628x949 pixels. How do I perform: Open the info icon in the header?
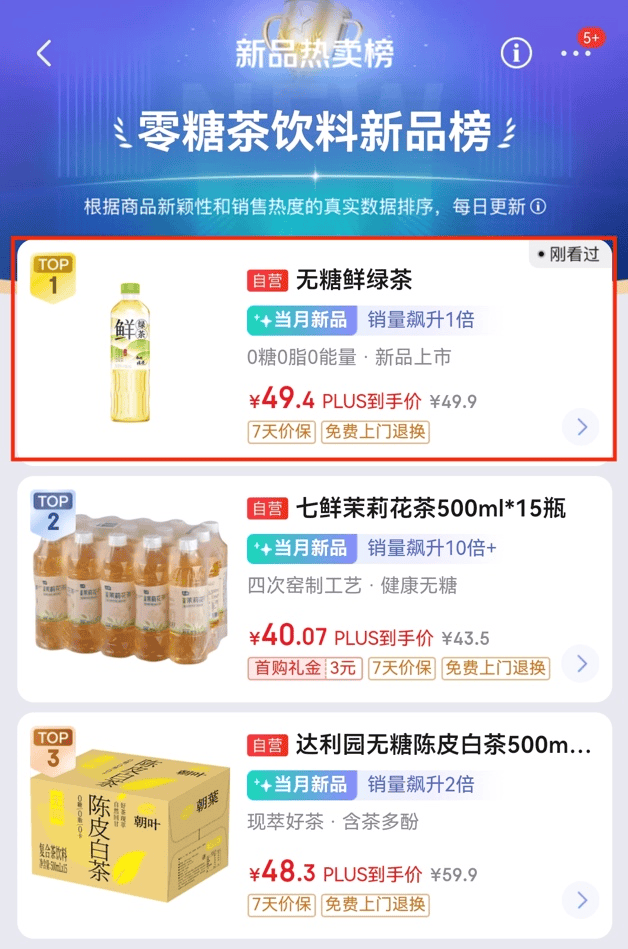pos(516,53)
